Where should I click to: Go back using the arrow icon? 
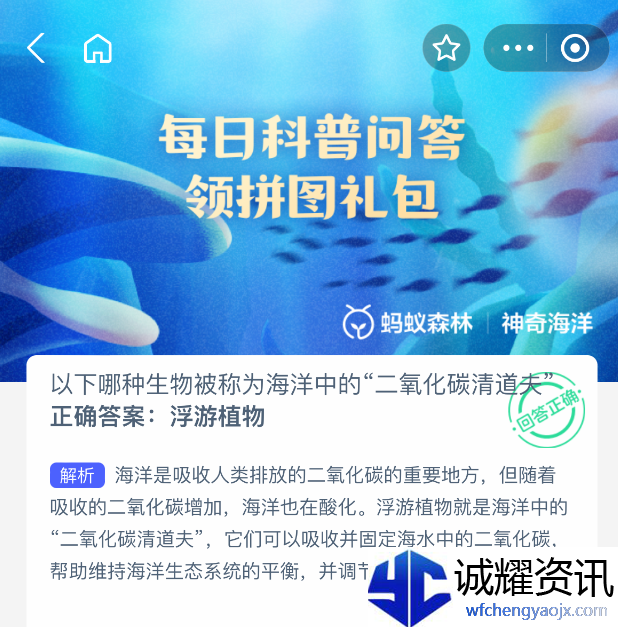click(x=36, y=48)
